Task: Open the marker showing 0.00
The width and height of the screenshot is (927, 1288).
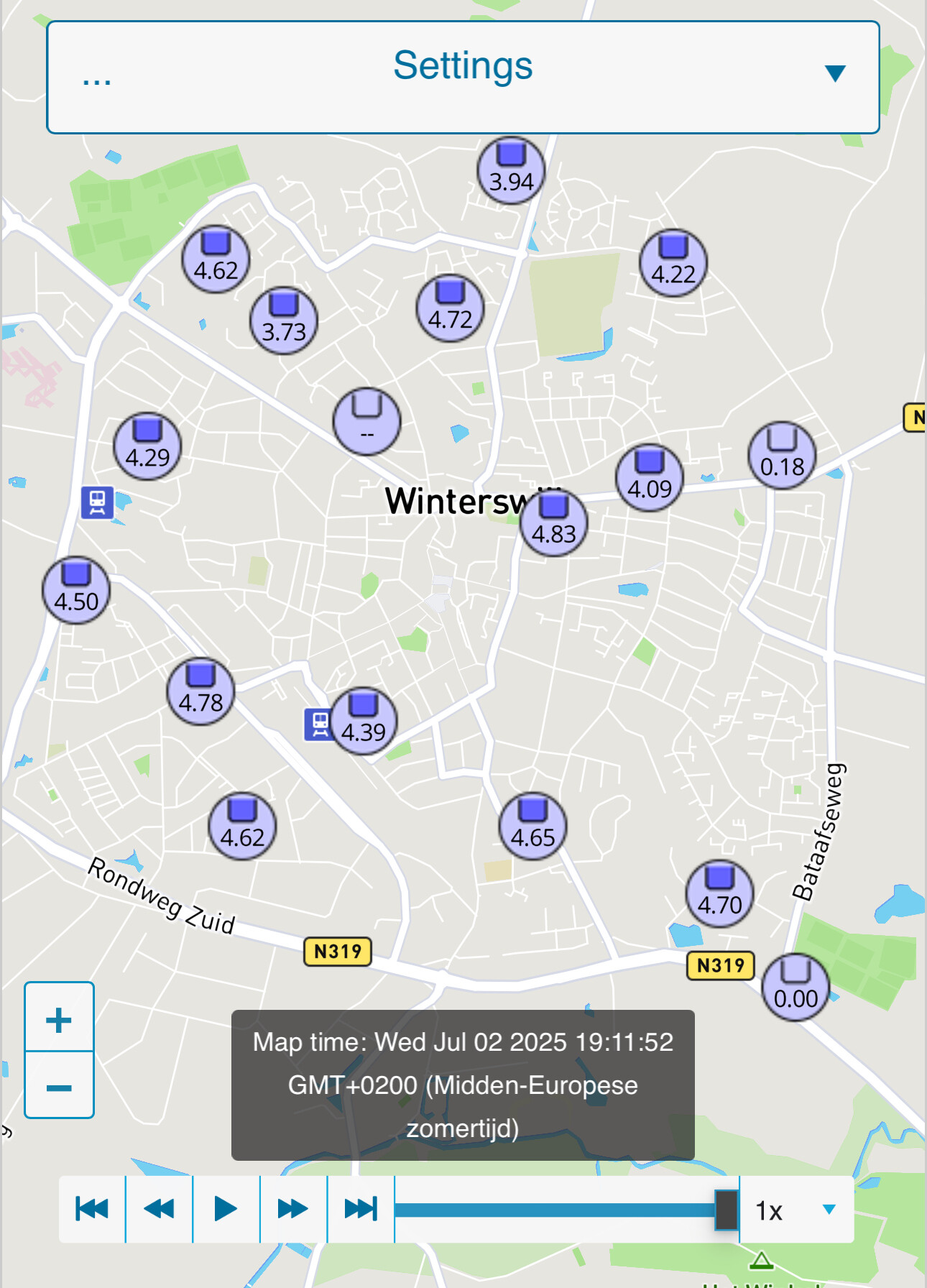Action: tap(795, 988)
